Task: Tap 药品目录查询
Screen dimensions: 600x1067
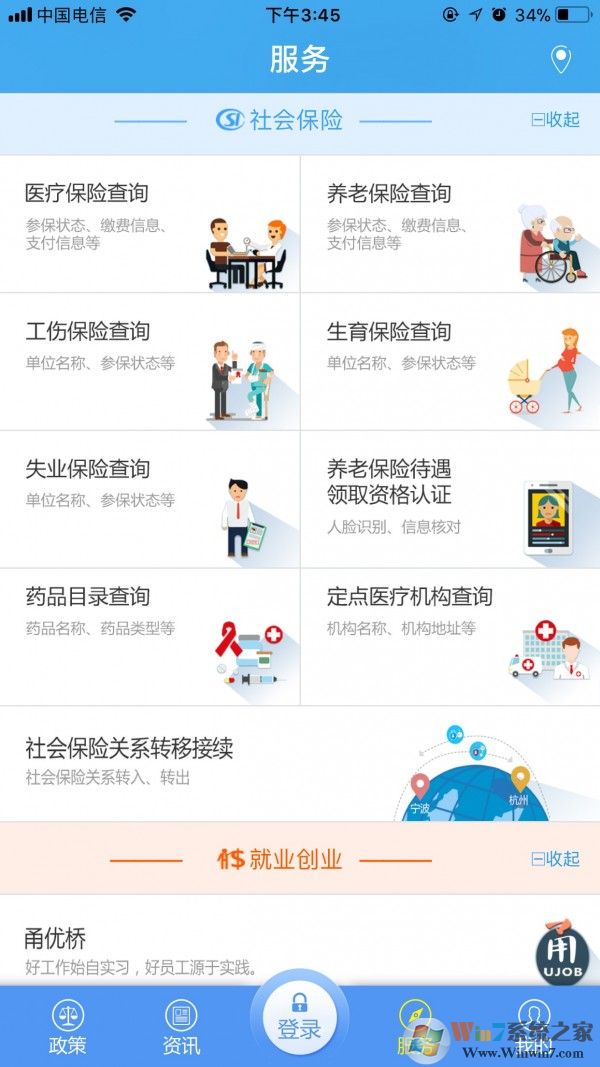Action: [150, 637]
